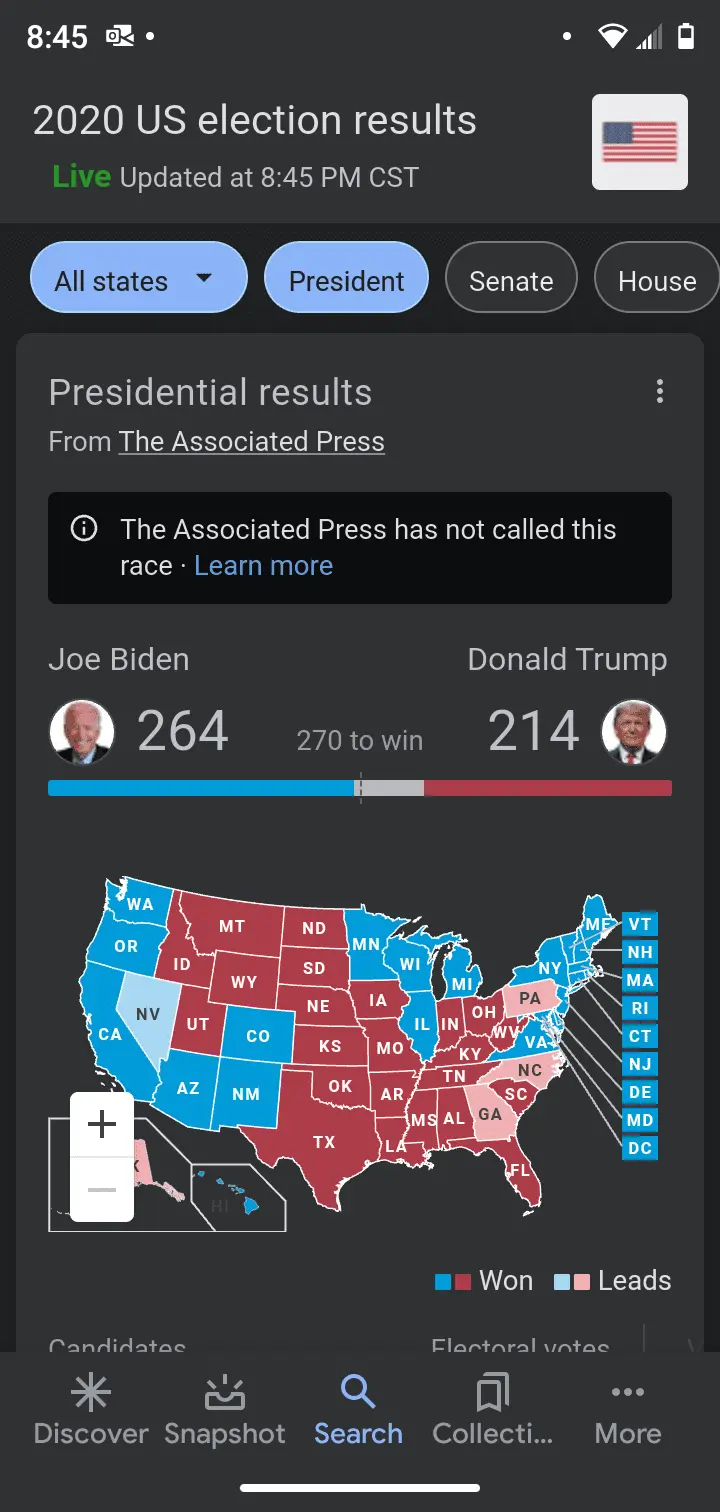Open the All states dropdown
Viewport: 720px width, 1512px height.
point(138,278)
